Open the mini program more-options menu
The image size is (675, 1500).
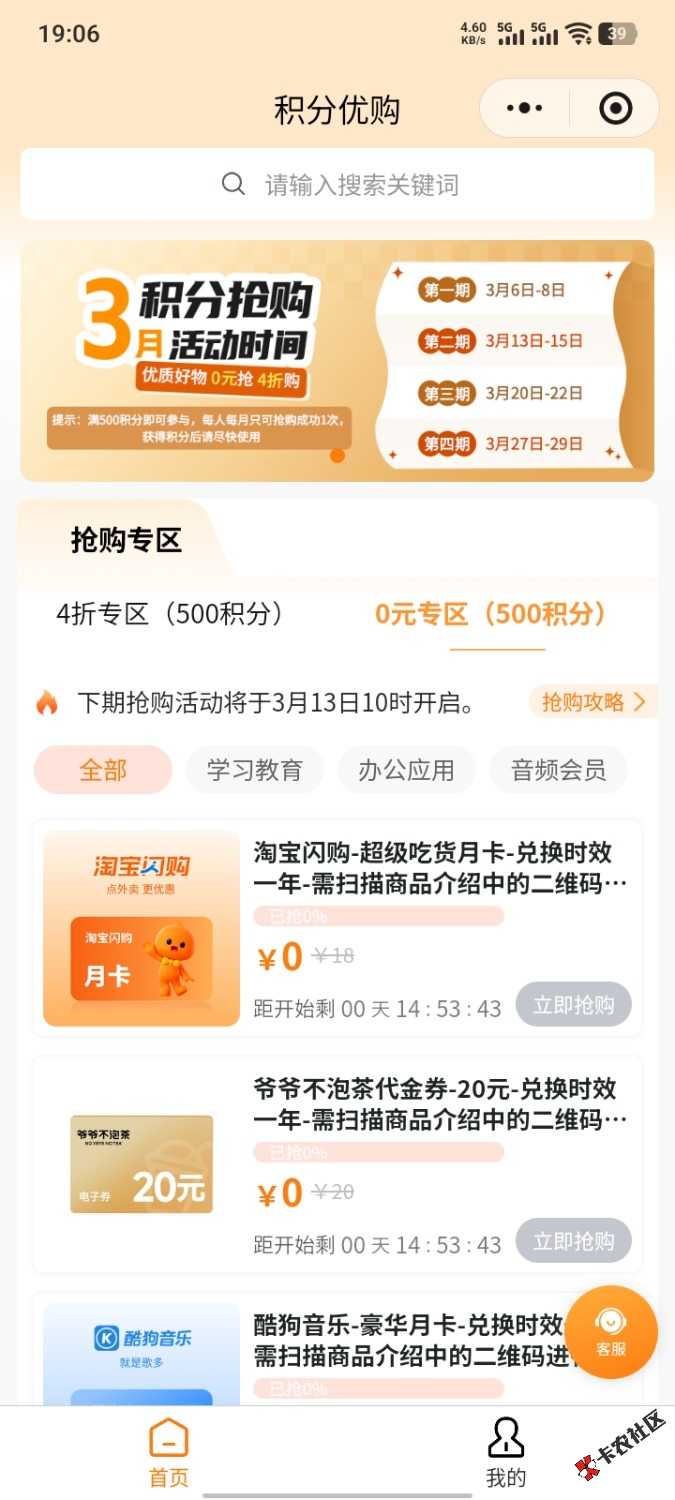(x=525, y=108)
